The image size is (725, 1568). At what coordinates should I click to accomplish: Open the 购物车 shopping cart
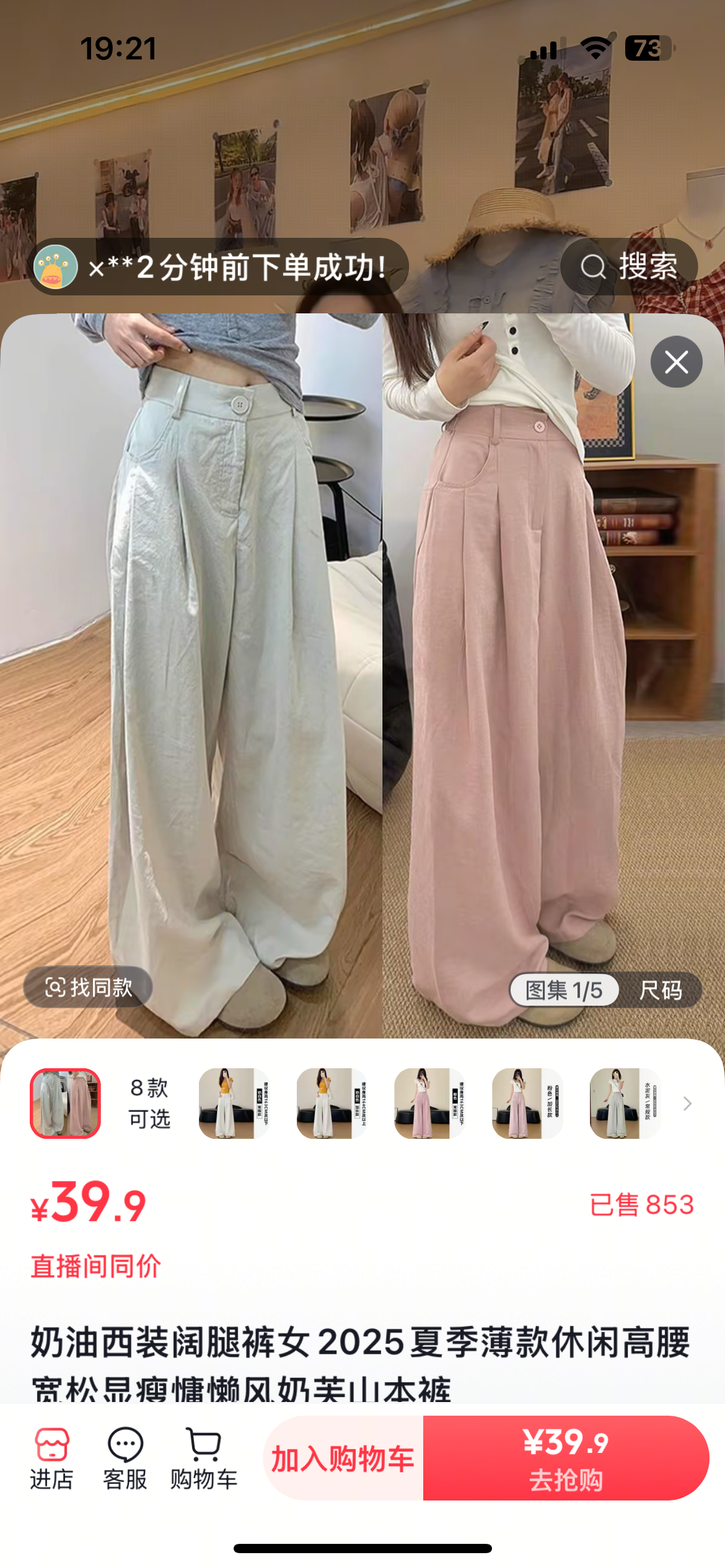pos(204,1458)
